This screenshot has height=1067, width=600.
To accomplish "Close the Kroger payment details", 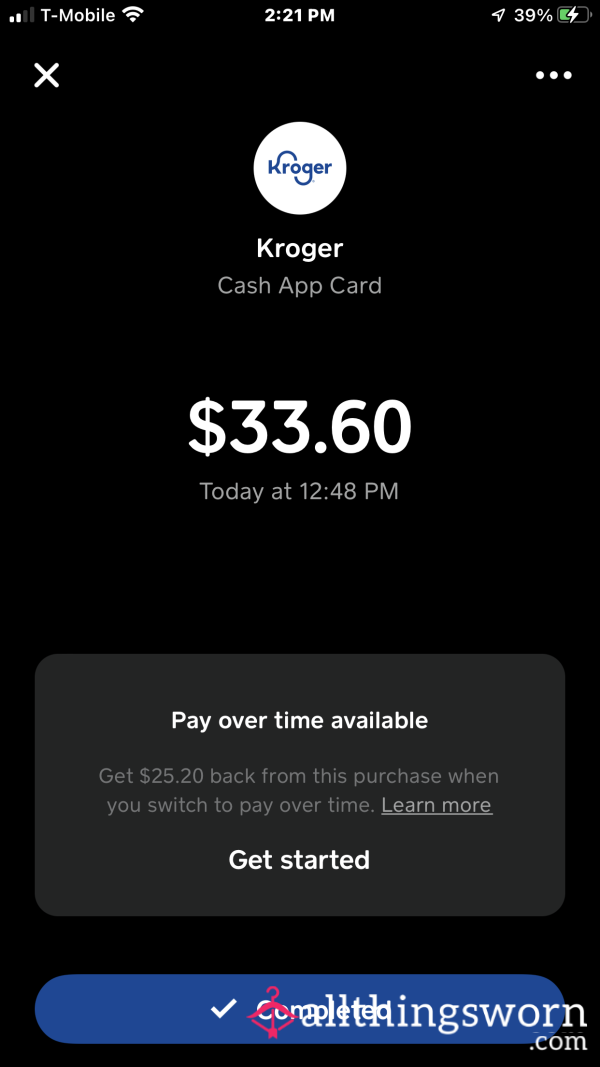I will pos(47,75).
